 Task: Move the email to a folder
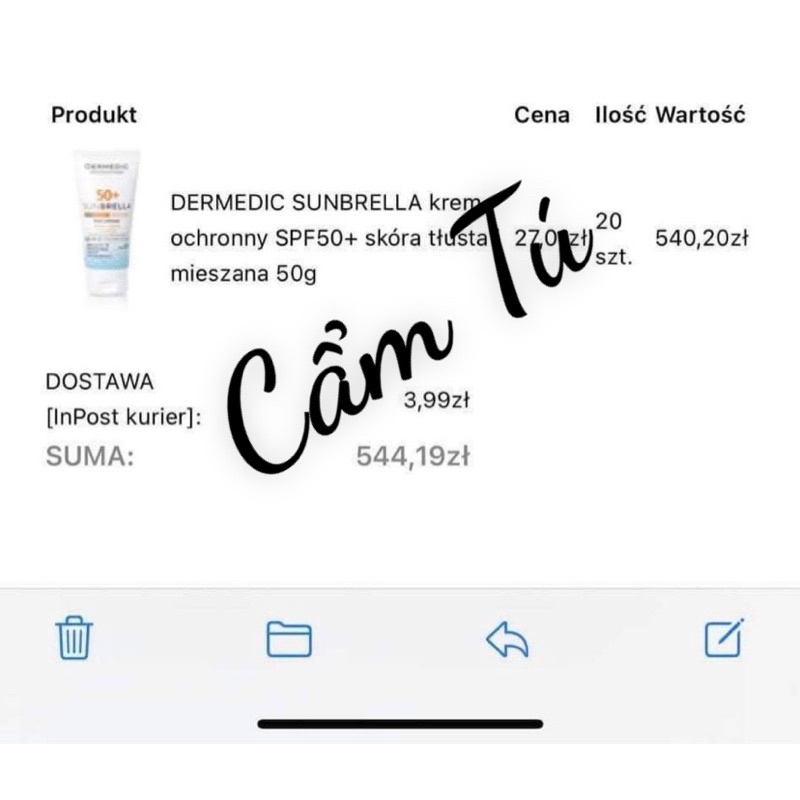click(x=289, y=639)
